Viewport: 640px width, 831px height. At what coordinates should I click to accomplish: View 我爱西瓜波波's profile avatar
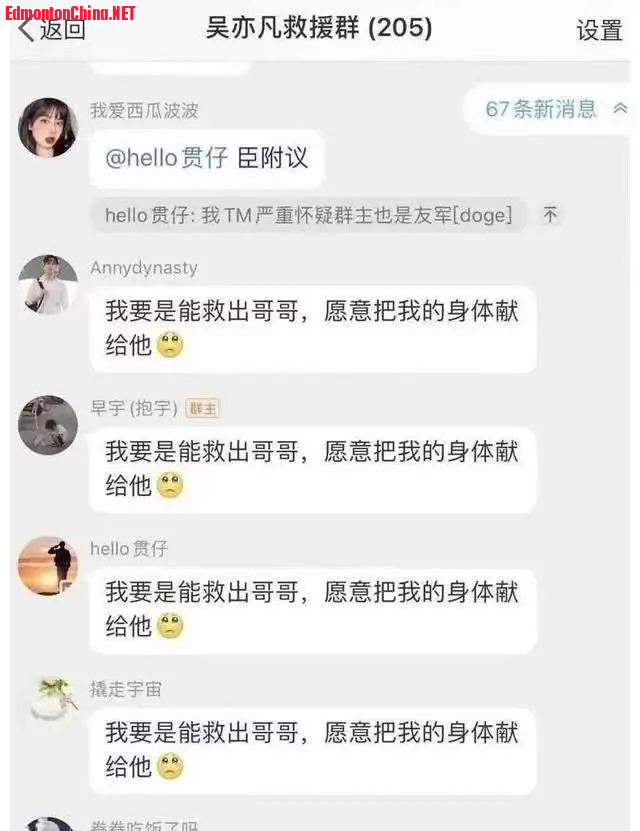(x=48, y=127)
